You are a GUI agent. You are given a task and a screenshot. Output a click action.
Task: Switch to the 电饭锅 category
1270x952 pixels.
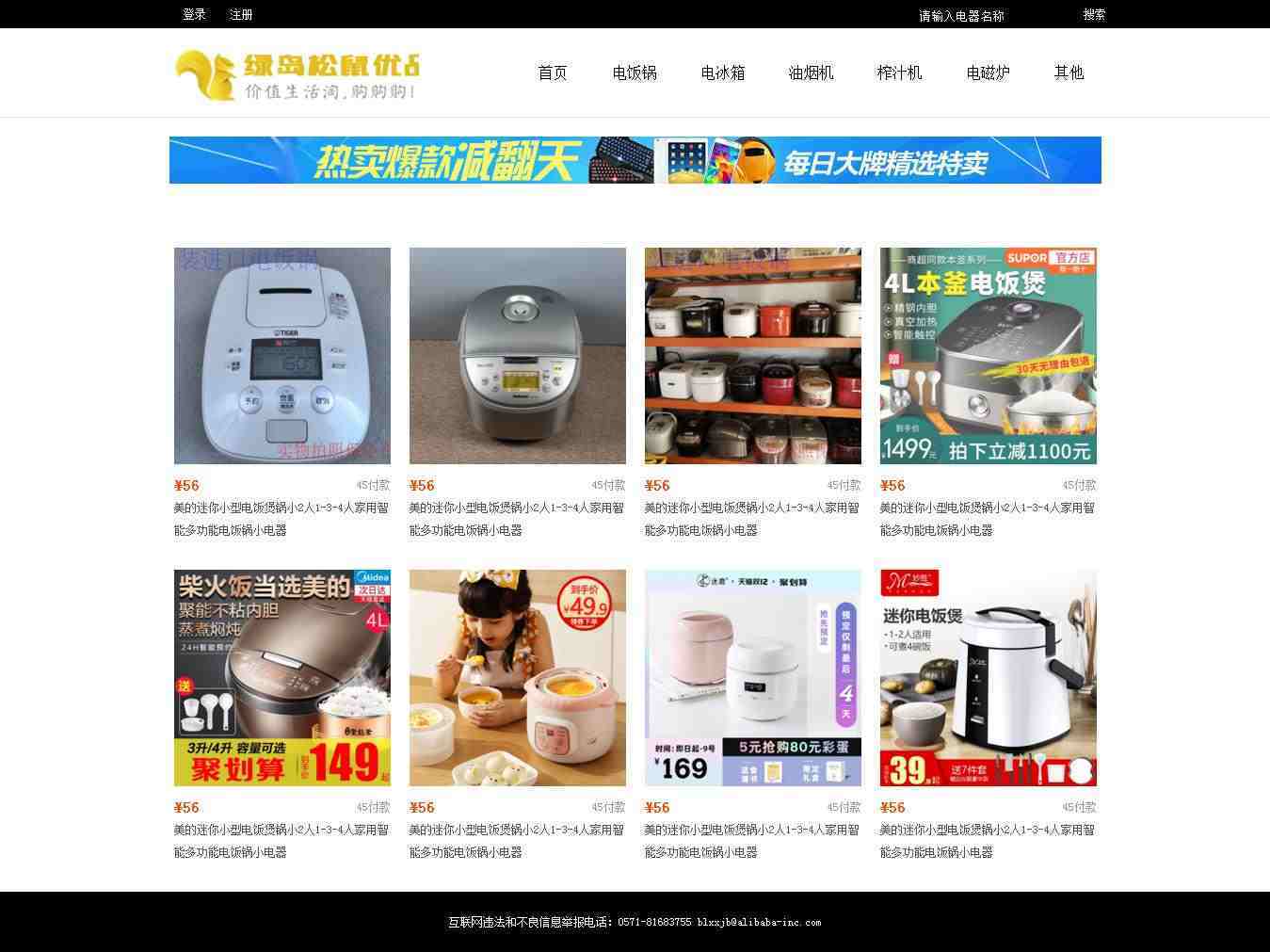[635, 73]
